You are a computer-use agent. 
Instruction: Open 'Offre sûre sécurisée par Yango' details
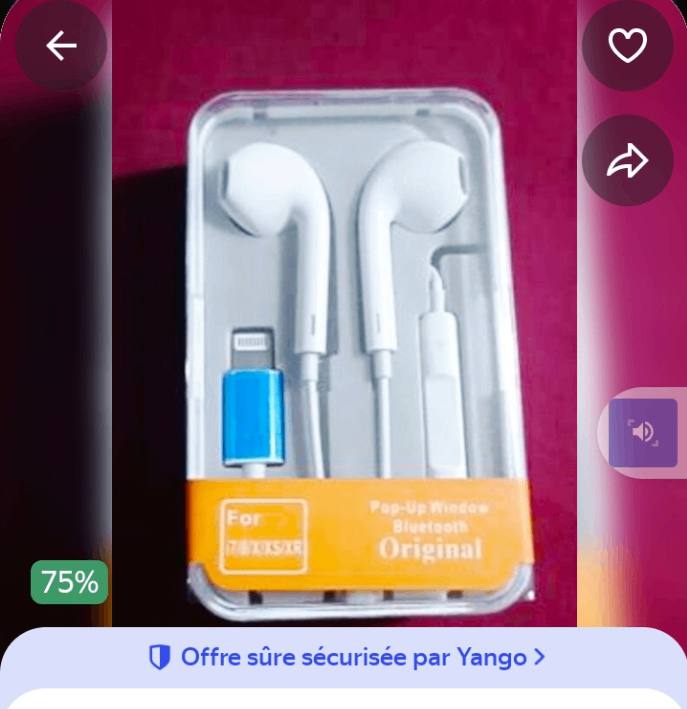click(346, 657)
